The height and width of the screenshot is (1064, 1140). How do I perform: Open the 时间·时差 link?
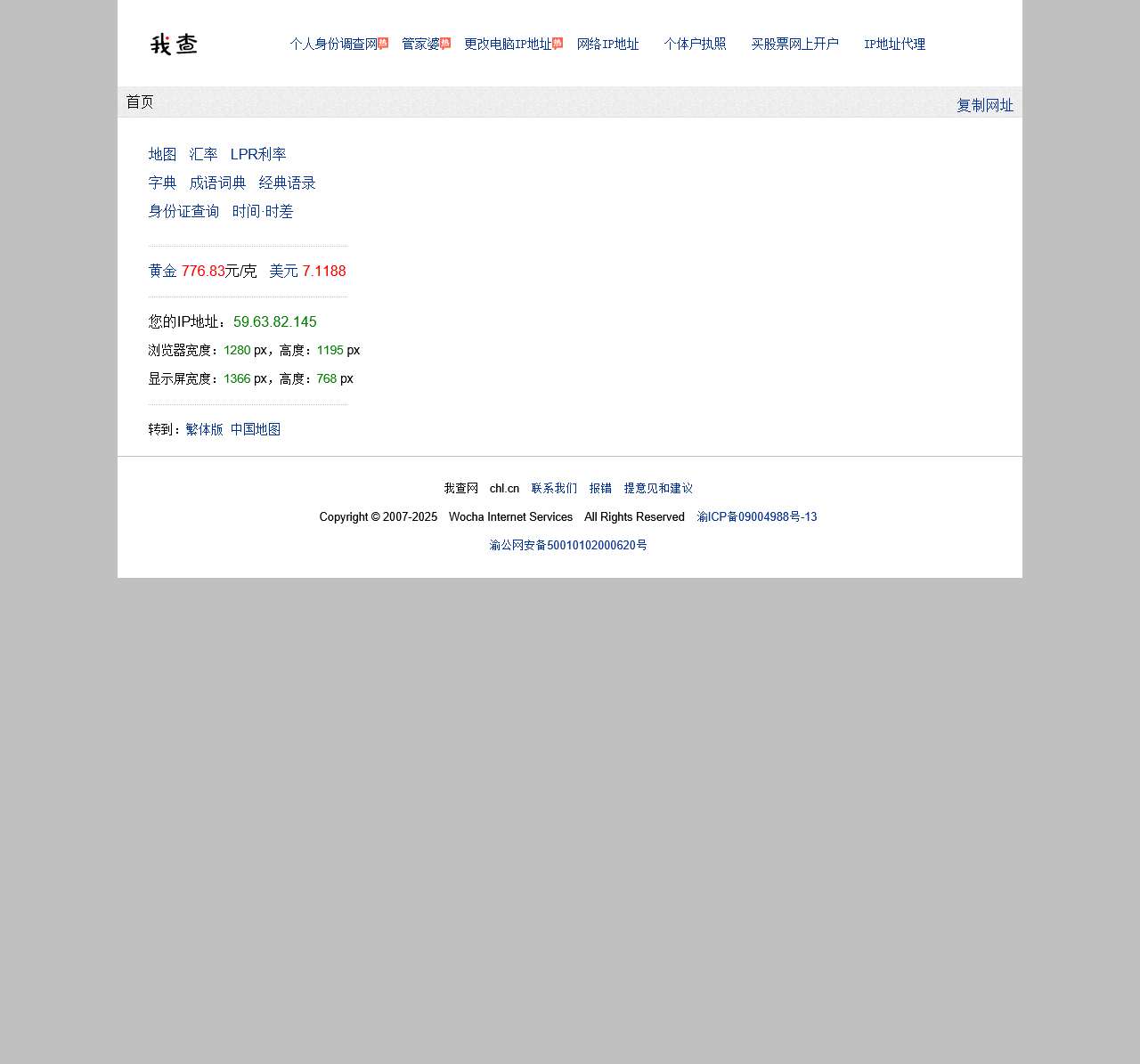coord(263,211)
